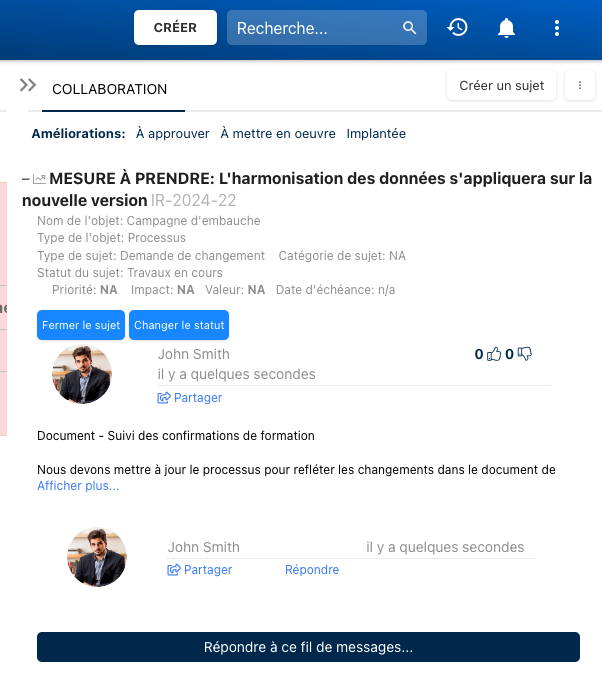Open the options menu beside Créer un sujet
This screenshot has height=688, width=602.
point(580,86)
